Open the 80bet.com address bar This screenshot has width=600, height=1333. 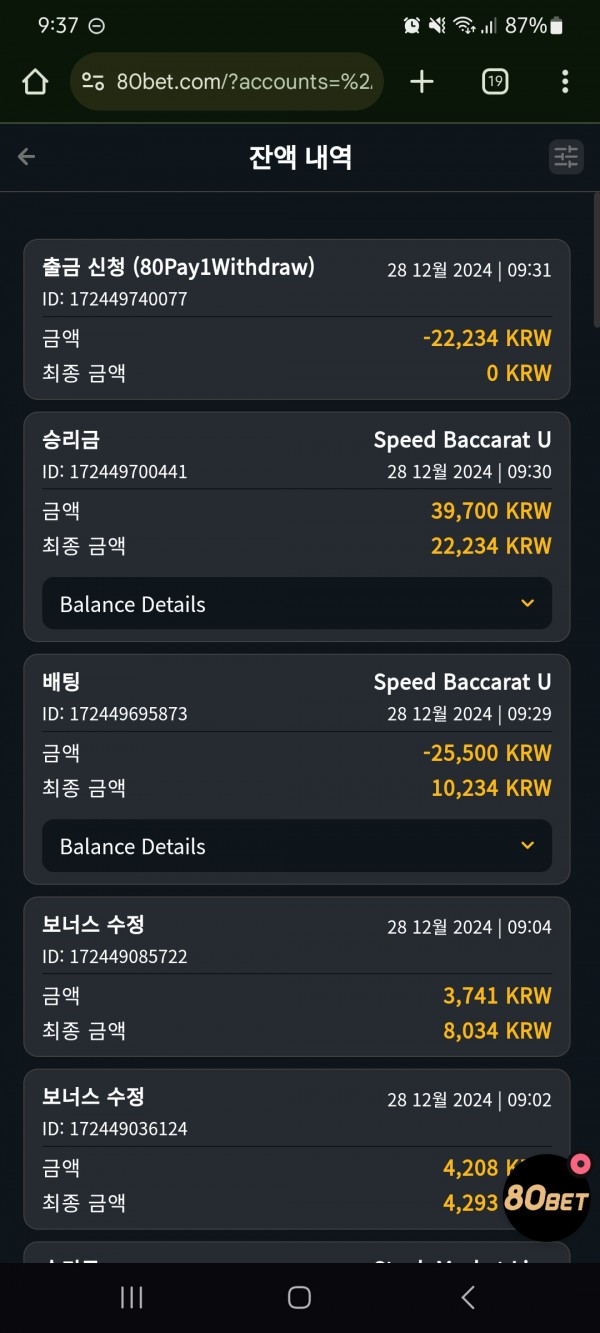click(227, 82)
